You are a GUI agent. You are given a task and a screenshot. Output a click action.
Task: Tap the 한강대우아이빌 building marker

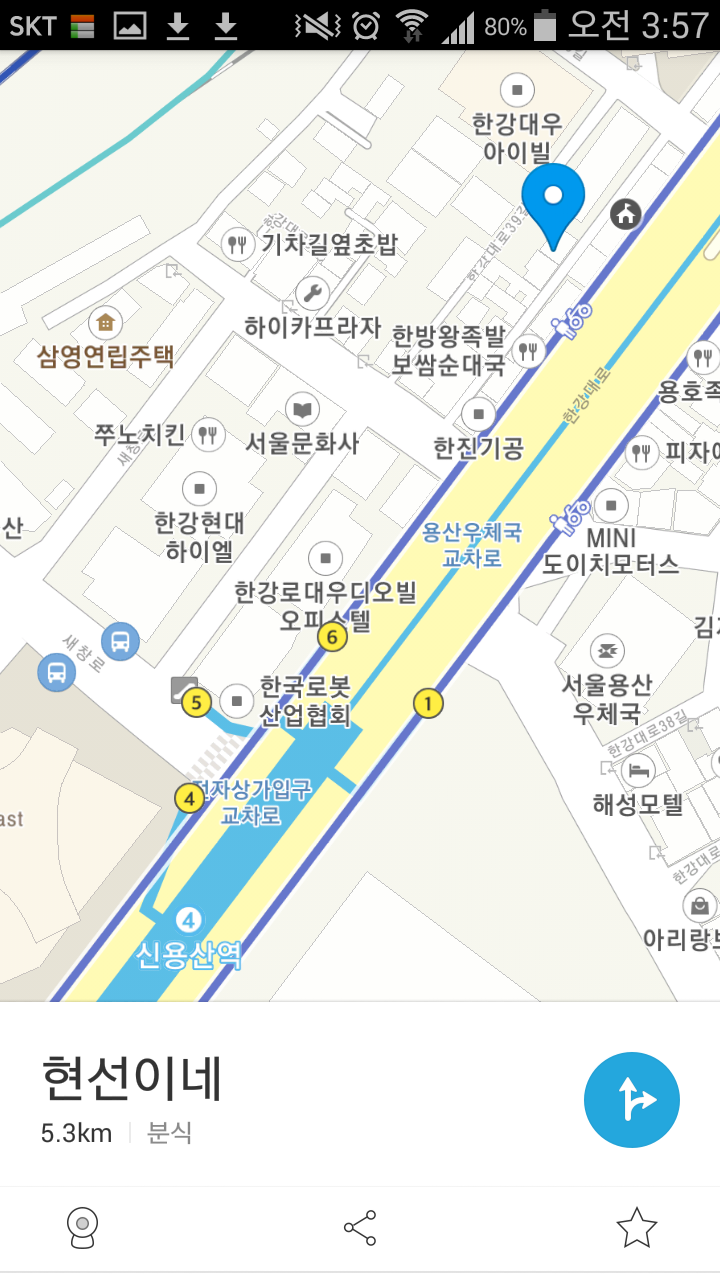tap(517, 90)
